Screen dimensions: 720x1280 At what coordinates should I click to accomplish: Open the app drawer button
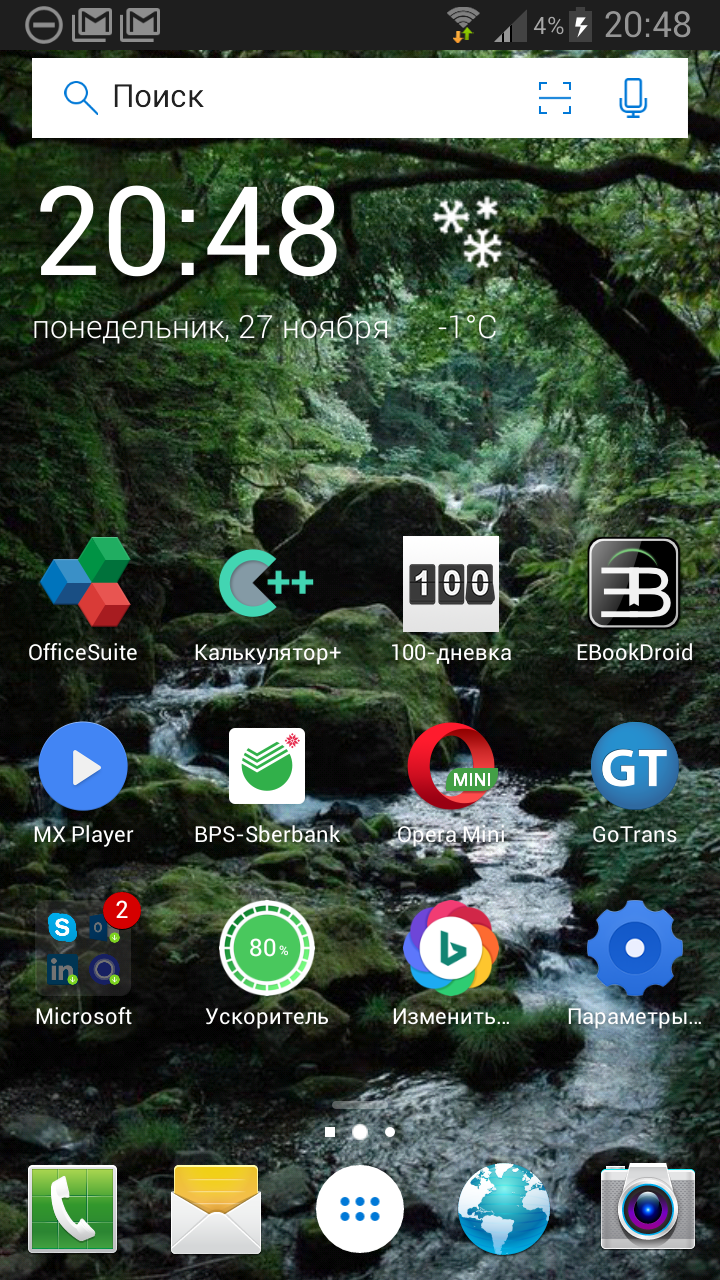coord(360,1209)
